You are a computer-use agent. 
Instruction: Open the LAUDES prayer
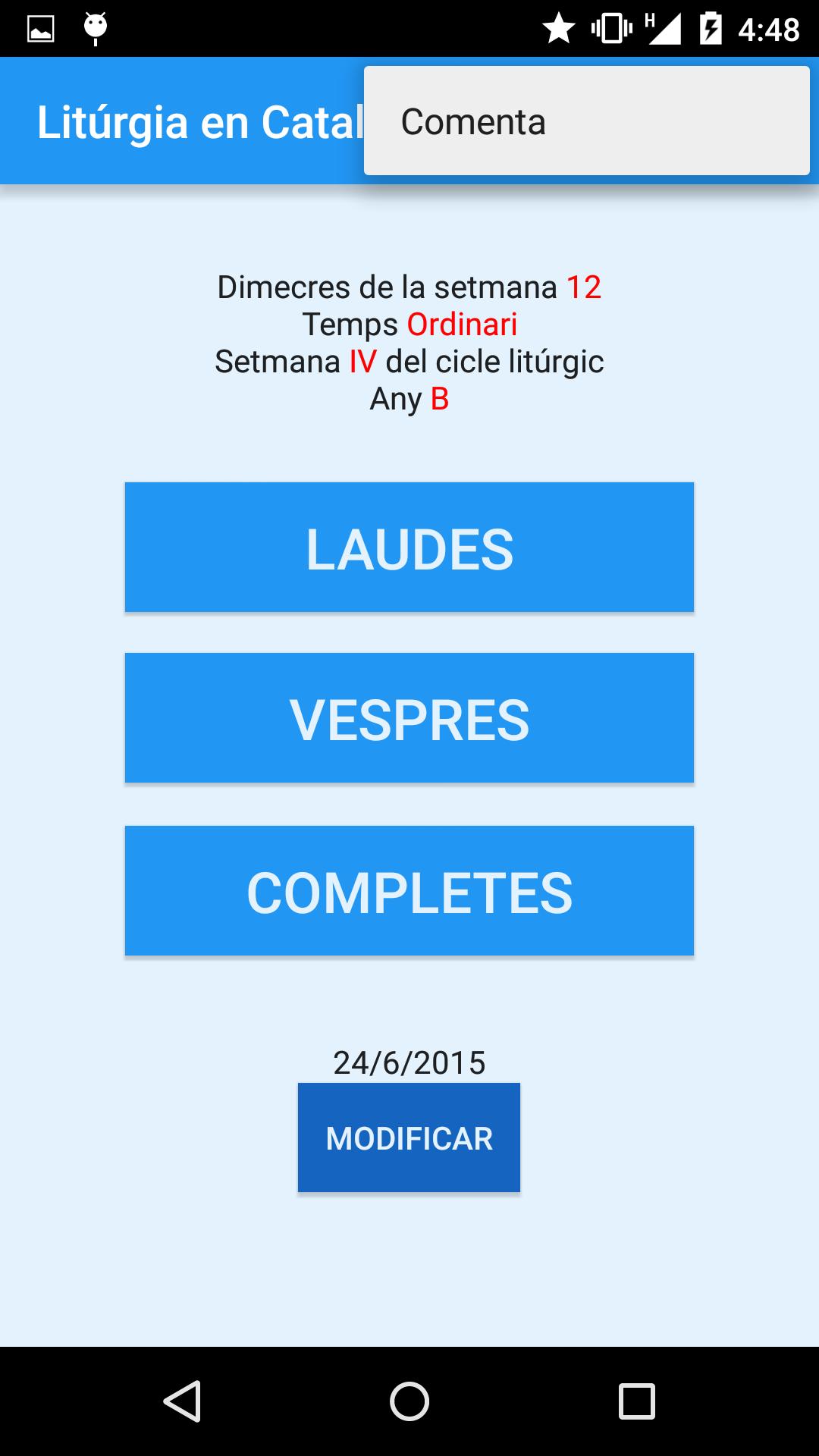click(x=409, y=548)
